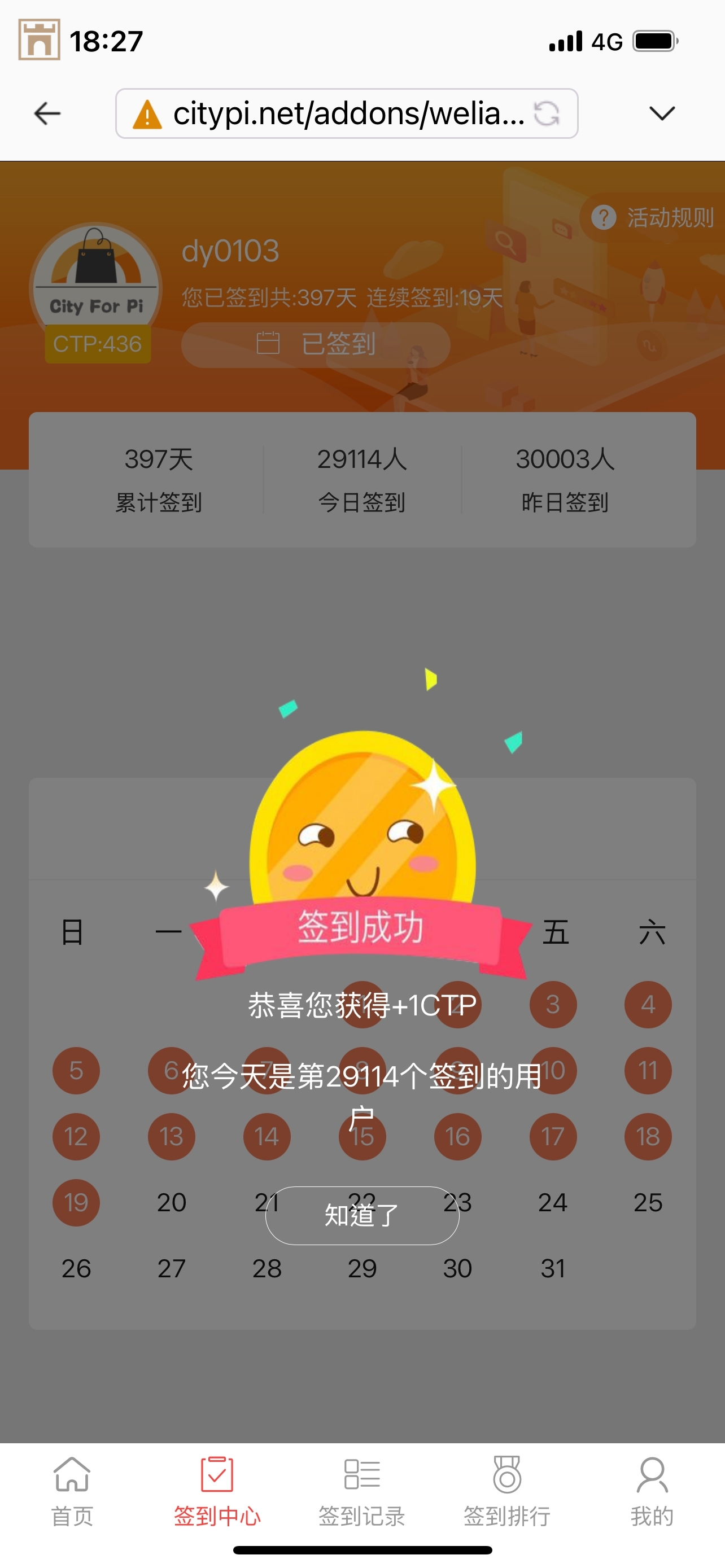
Task: Reload the page via refresh icon
Action: 546,113
